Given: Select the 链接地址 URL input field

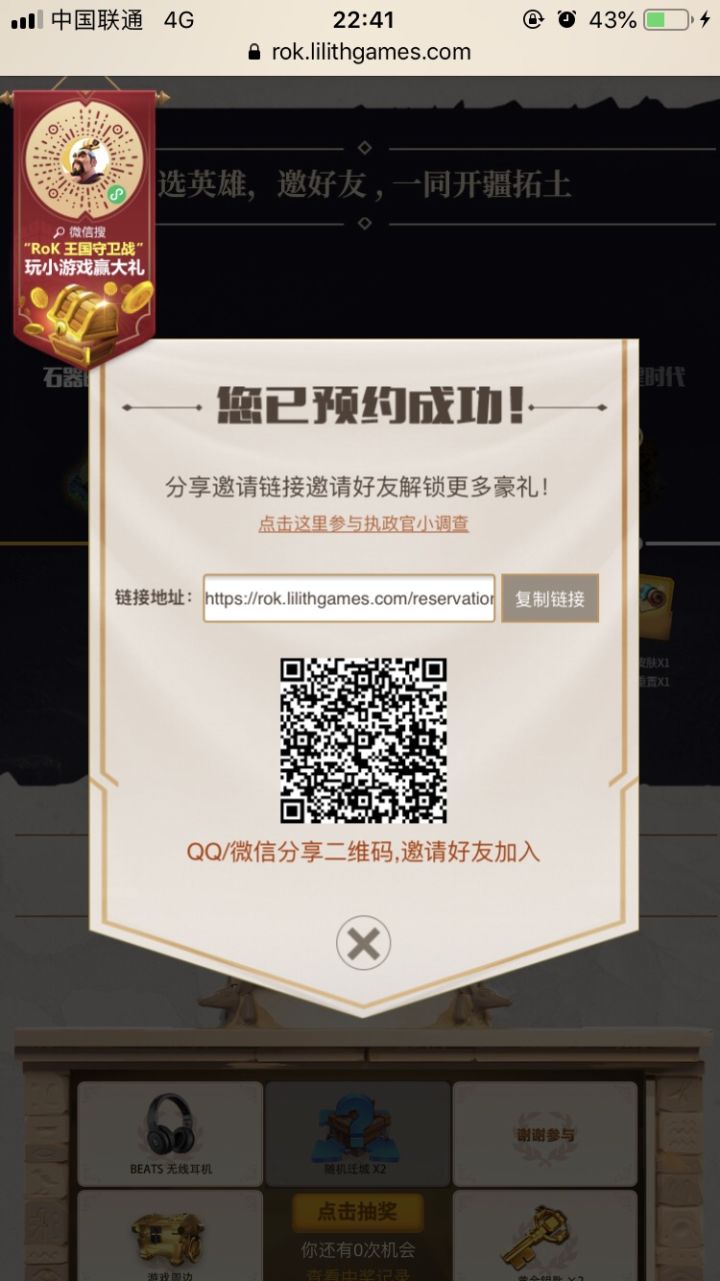Looking at the screenshot, I should 347,598.
